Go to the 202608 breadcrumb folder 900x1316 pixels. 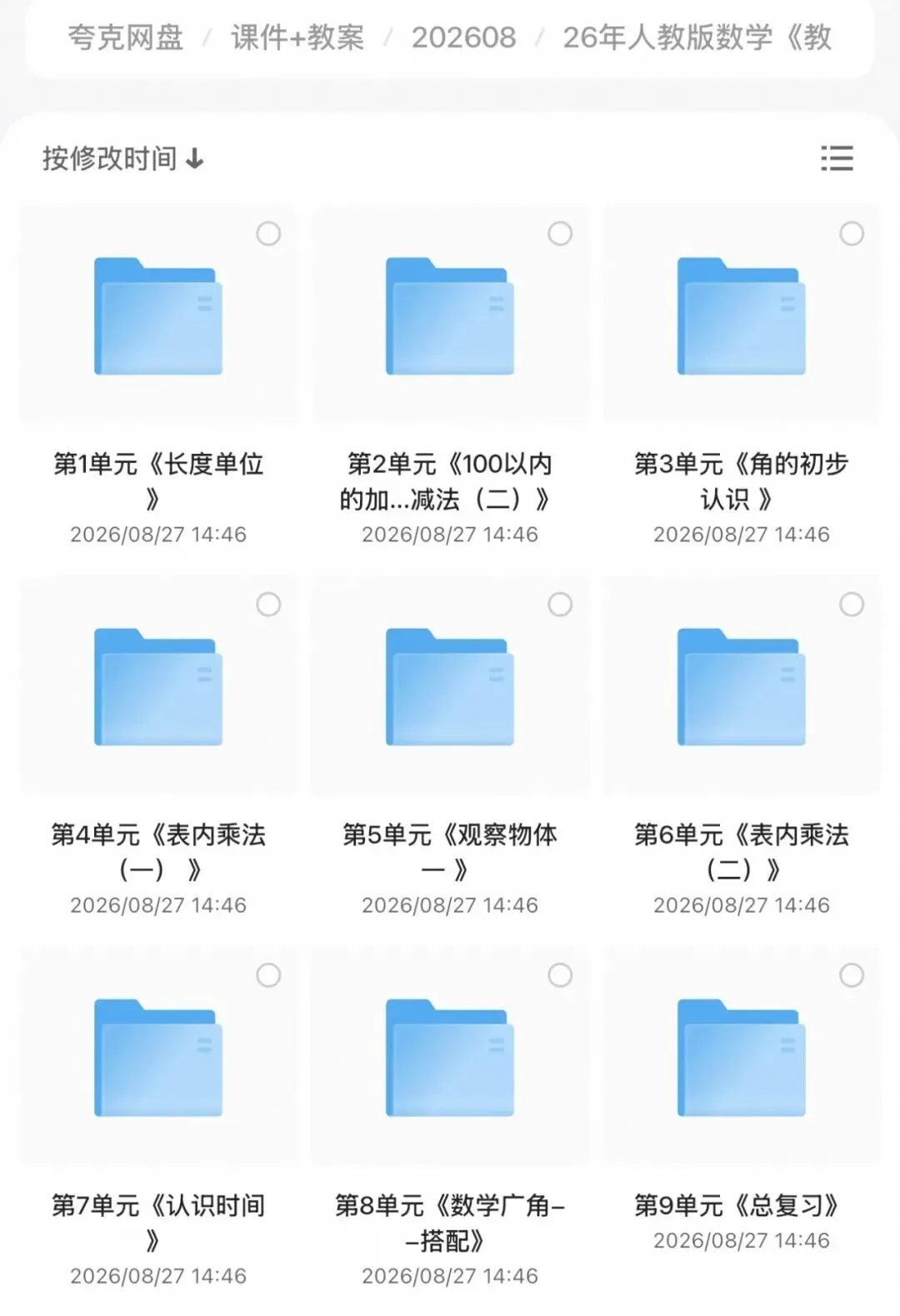(463, 37)
